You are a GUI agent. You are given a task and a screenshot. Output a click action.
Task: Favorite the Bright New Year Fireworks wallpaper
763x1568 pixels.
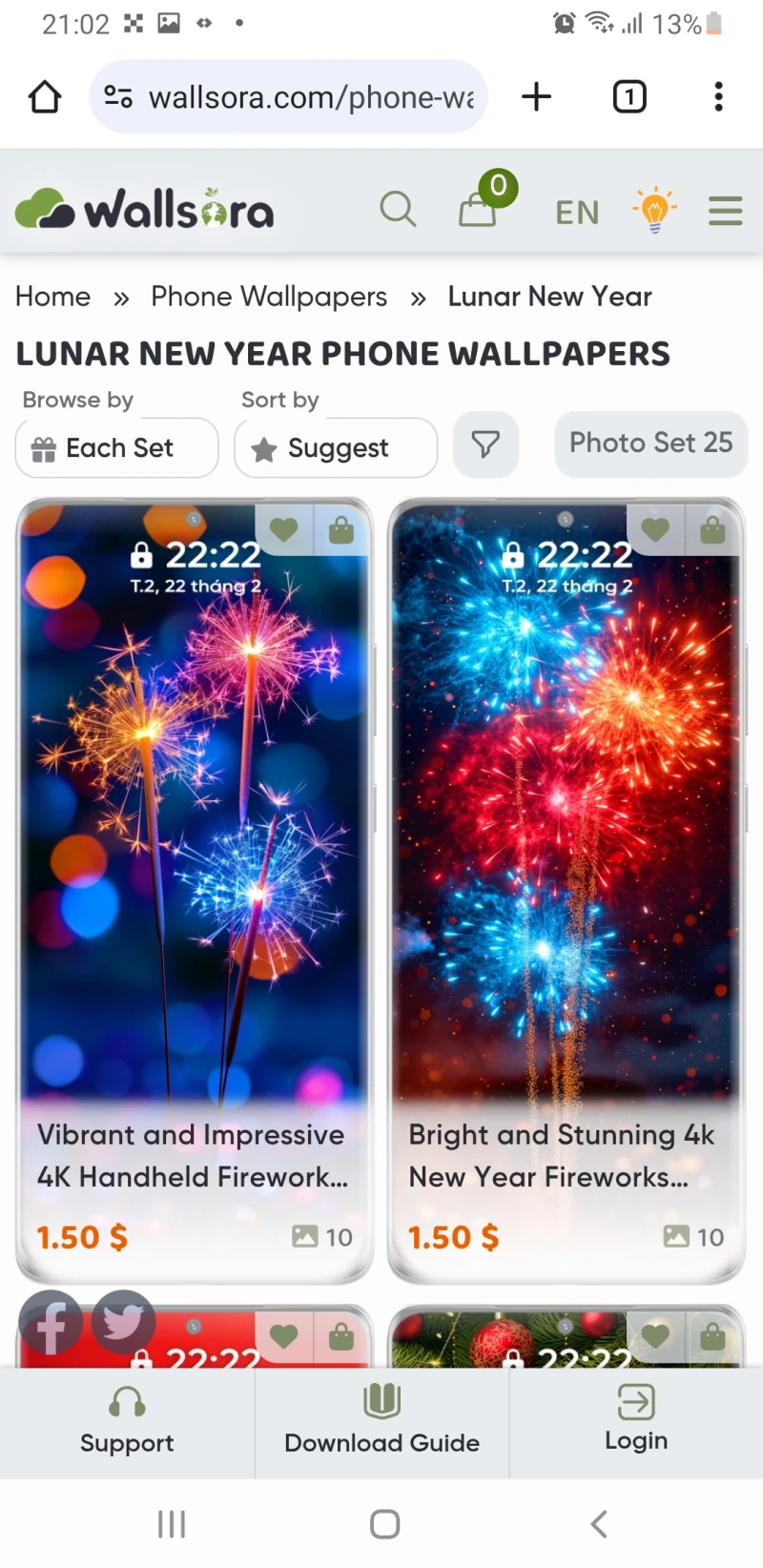click(655, 529)
